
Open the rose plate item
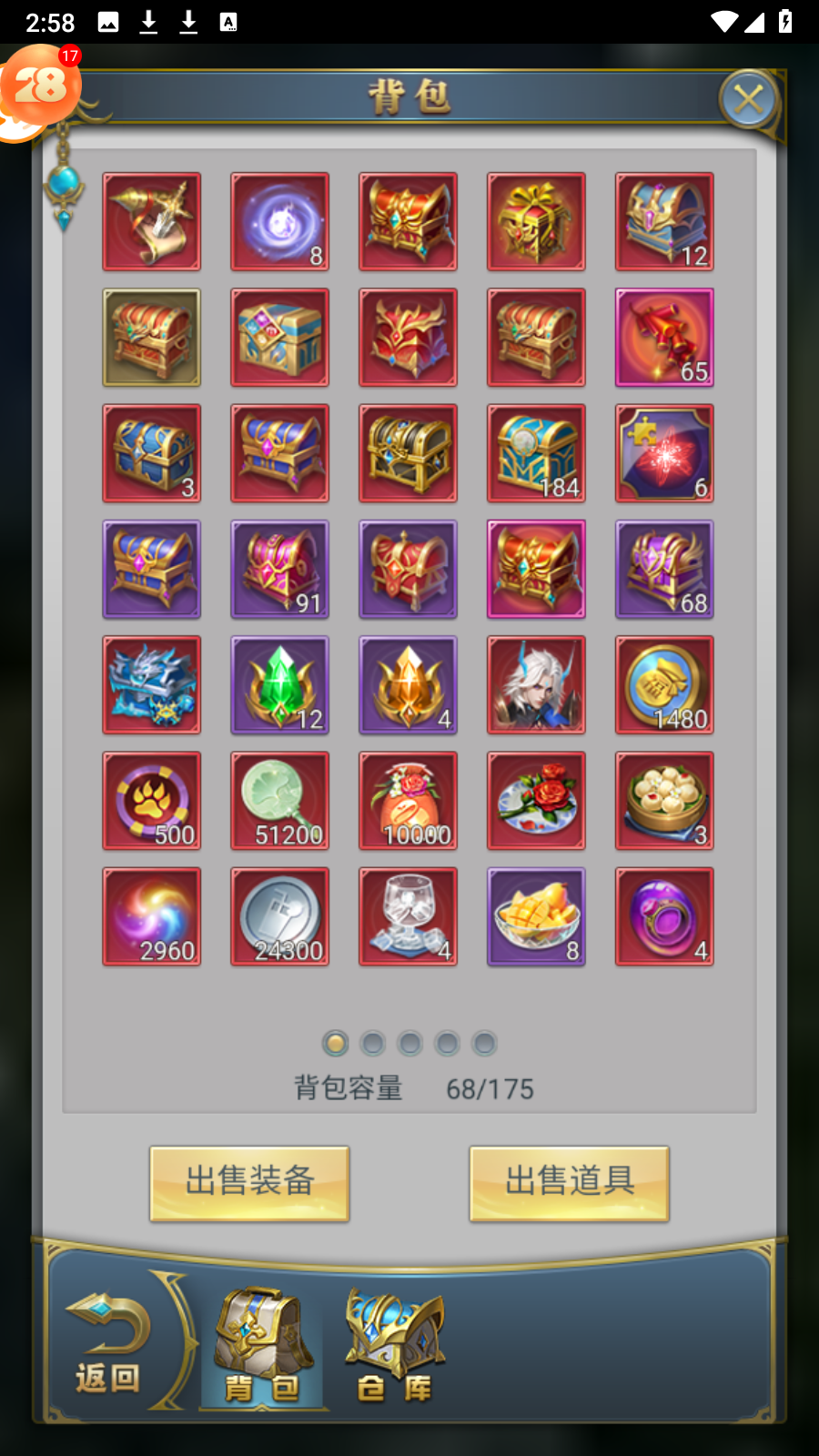[x=536, y=801]
